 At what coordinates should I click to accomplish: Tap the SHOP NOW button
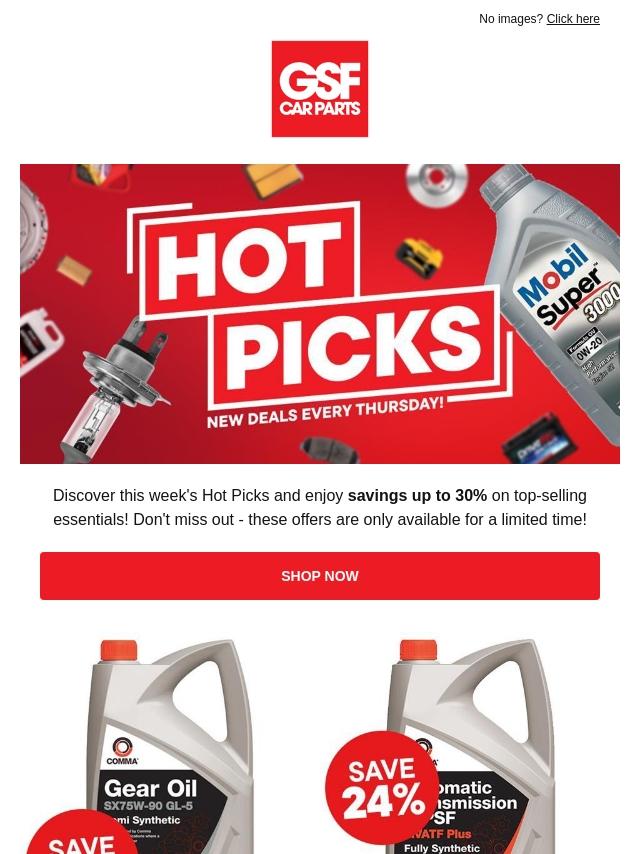click(320, 576)
